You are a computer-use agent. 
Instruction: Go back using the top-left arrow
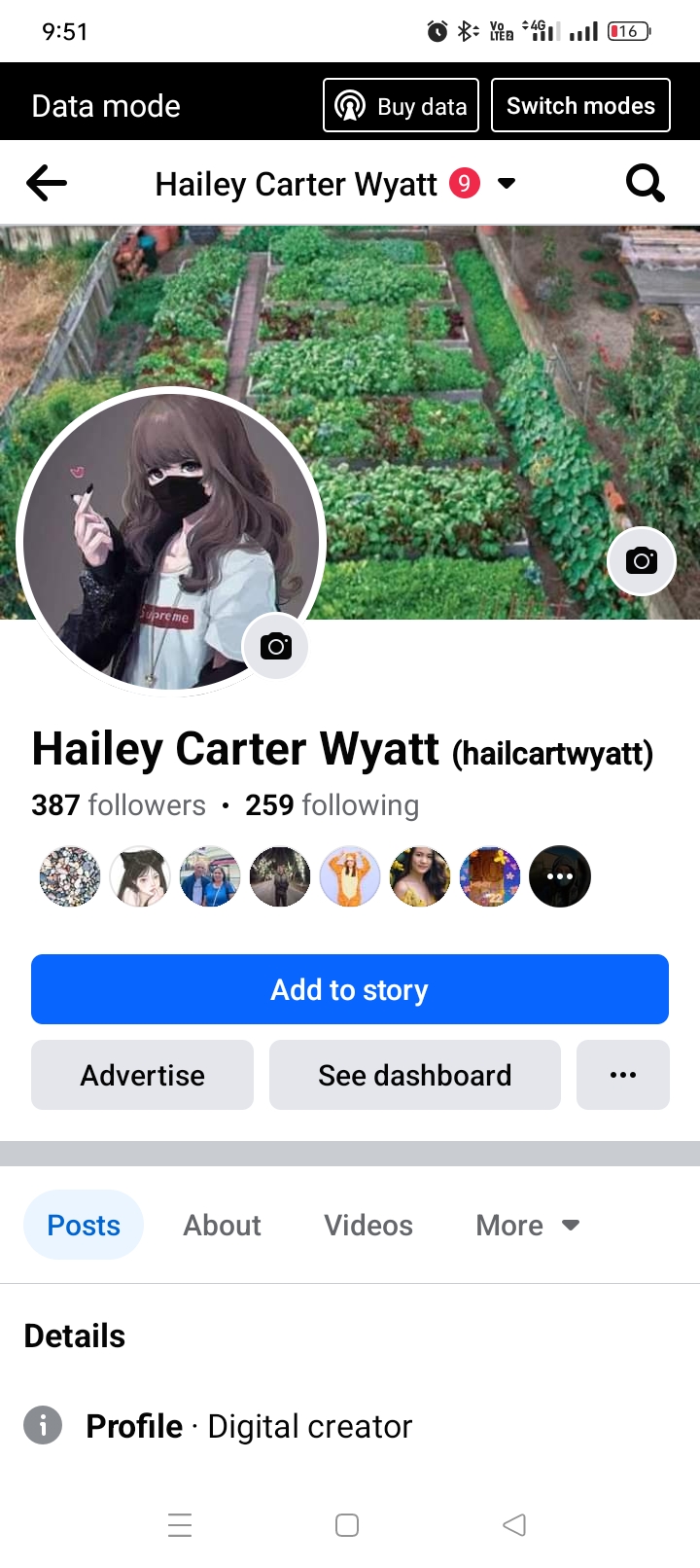(46, 183)
